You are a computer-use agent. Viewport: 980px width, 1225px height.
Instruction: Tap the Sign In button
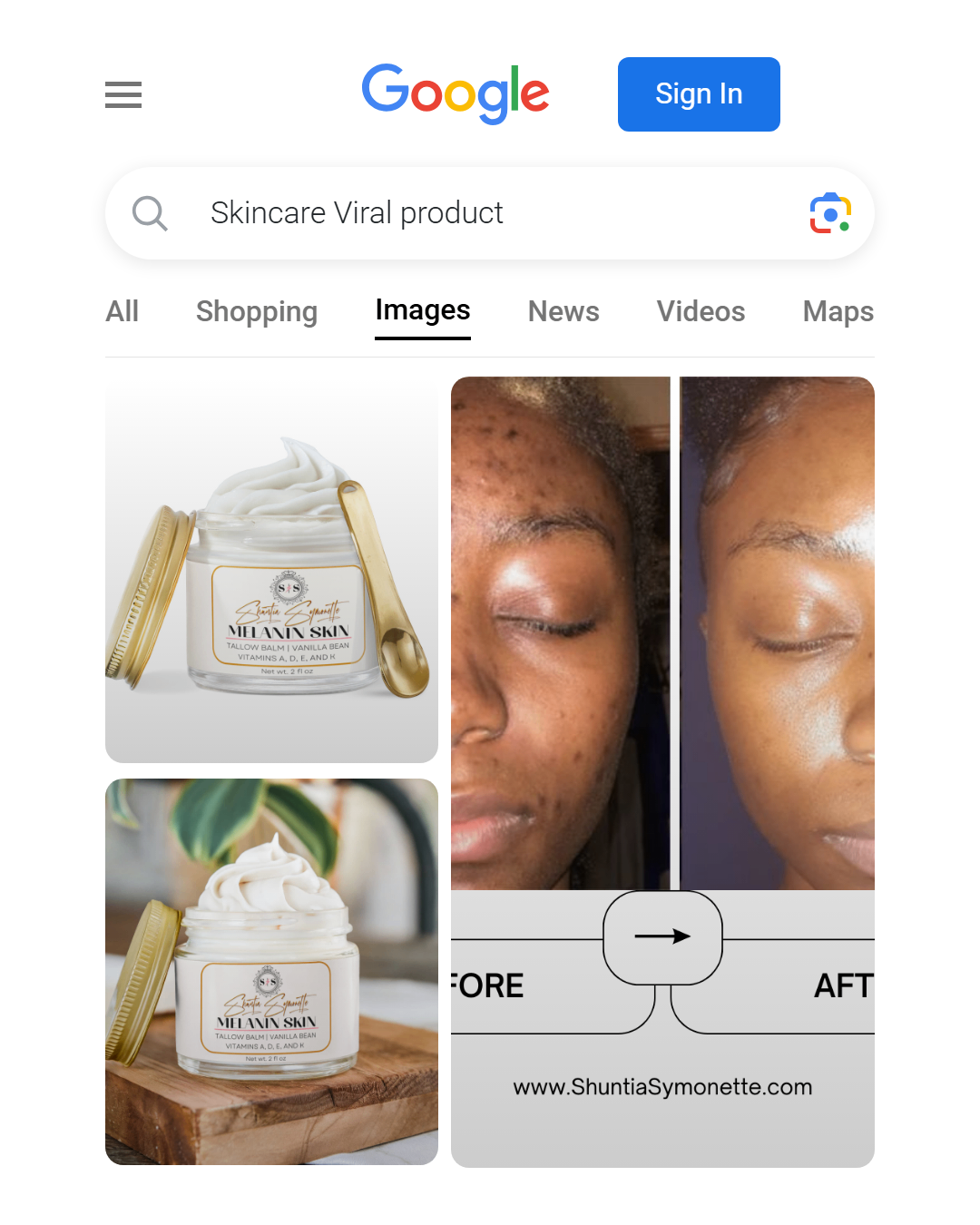coord(699,94)
